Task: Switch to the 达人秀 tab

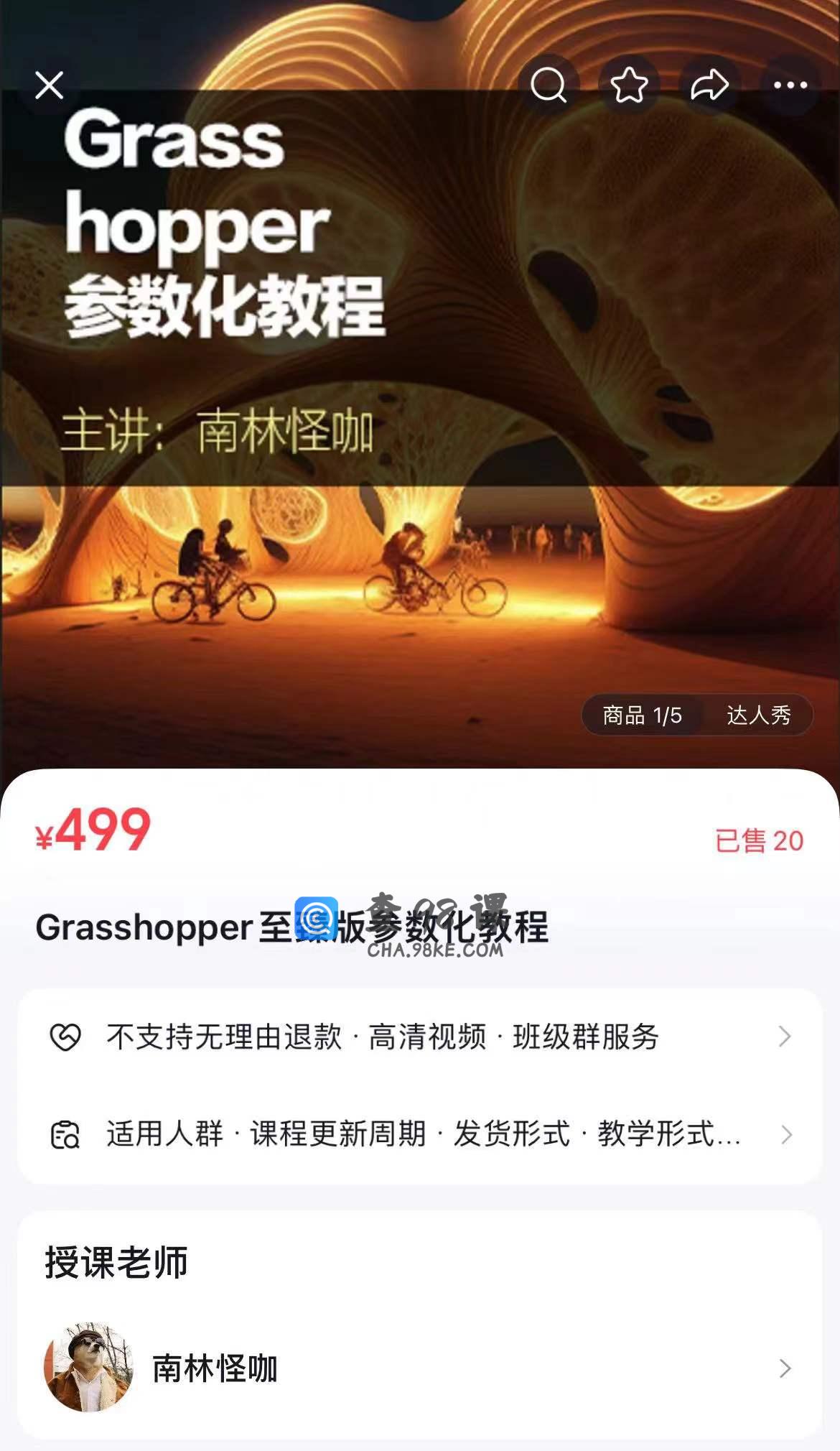Action: (x=758, y=715)
